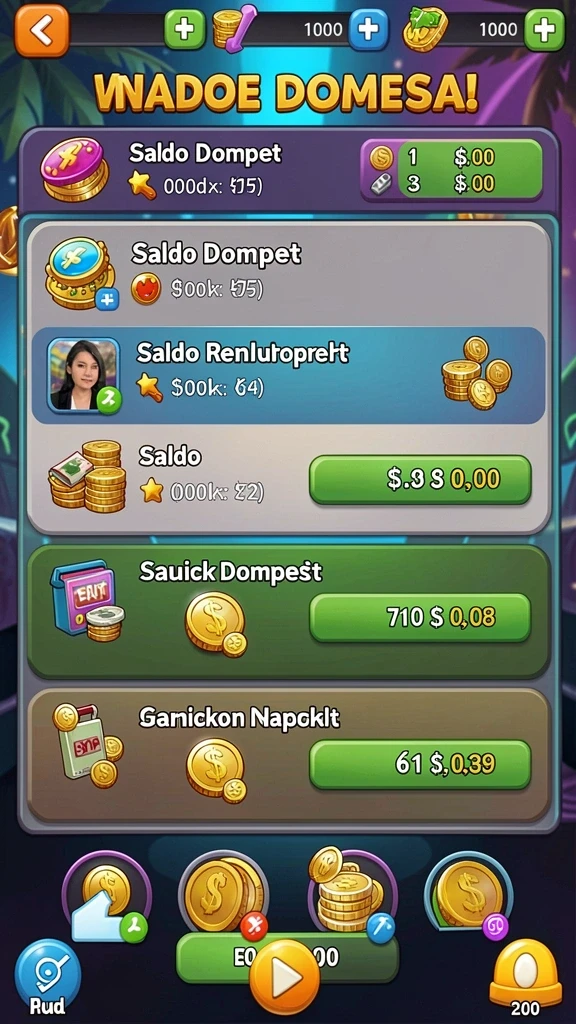Tap the 710 $ 0,08 button
Viewport: 576px width, 1024px height.
420,617
